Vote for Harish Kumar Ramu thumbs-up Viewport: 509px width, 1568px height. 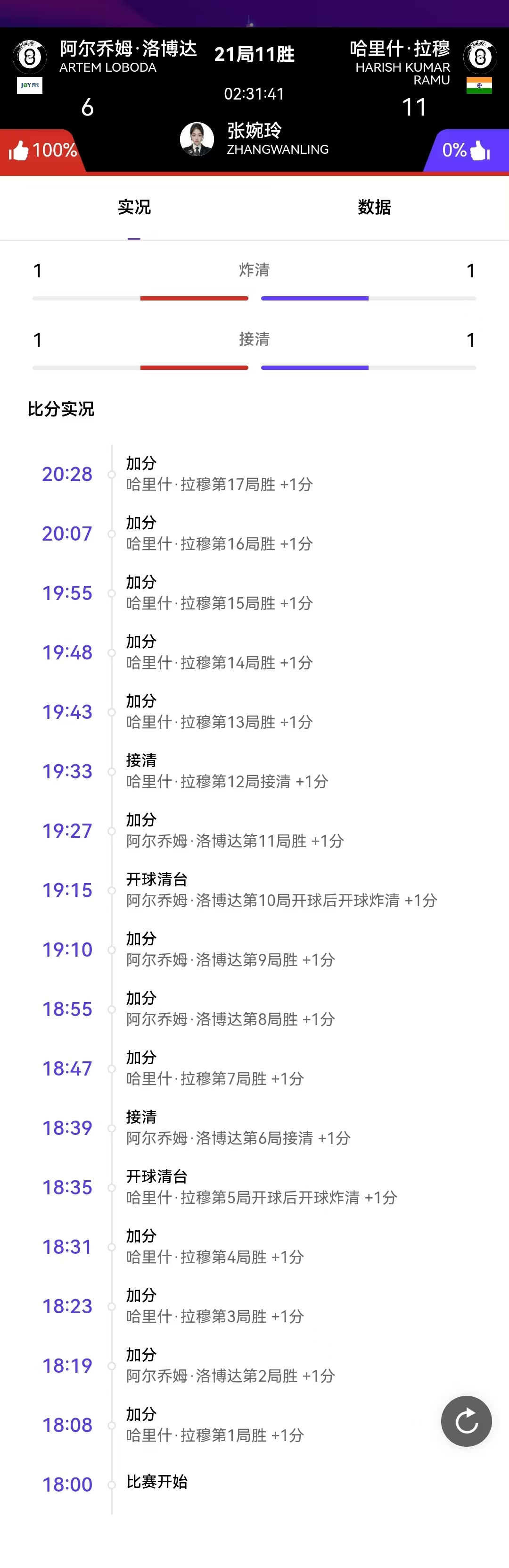tap(480, 150)
